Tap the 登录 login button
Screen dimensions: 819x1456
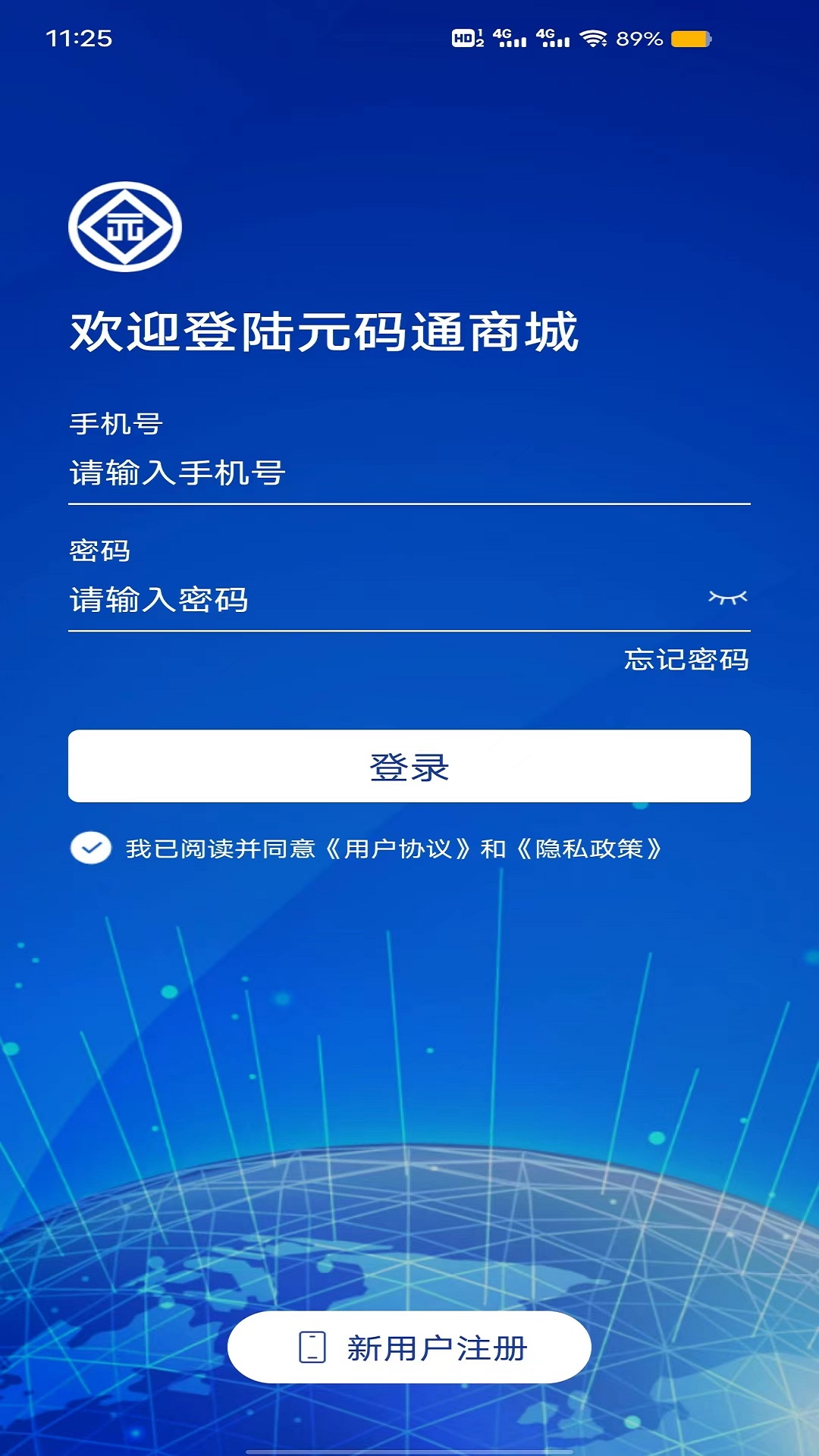click(x=409, y=766)
